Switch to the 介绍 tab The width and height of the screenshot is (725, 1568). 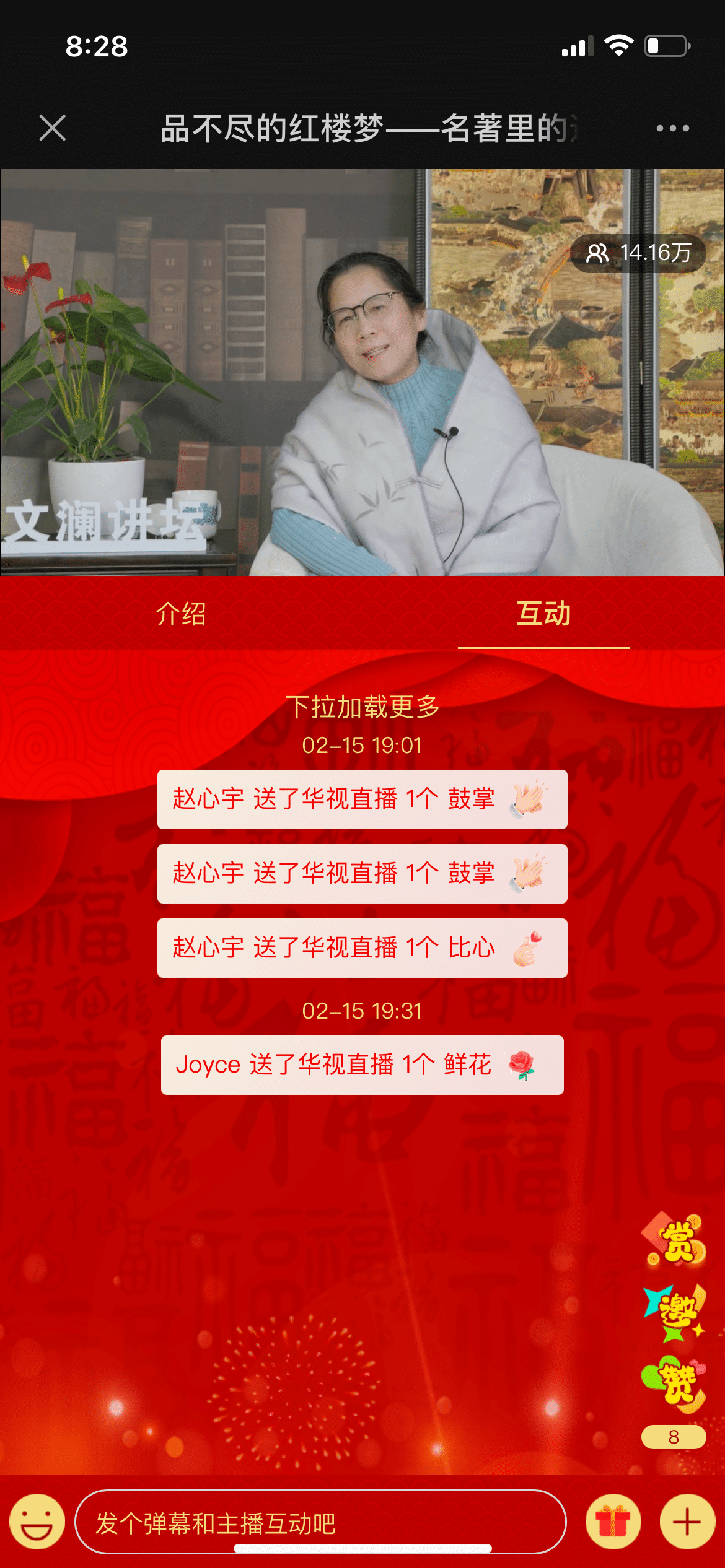pos(180,614)
